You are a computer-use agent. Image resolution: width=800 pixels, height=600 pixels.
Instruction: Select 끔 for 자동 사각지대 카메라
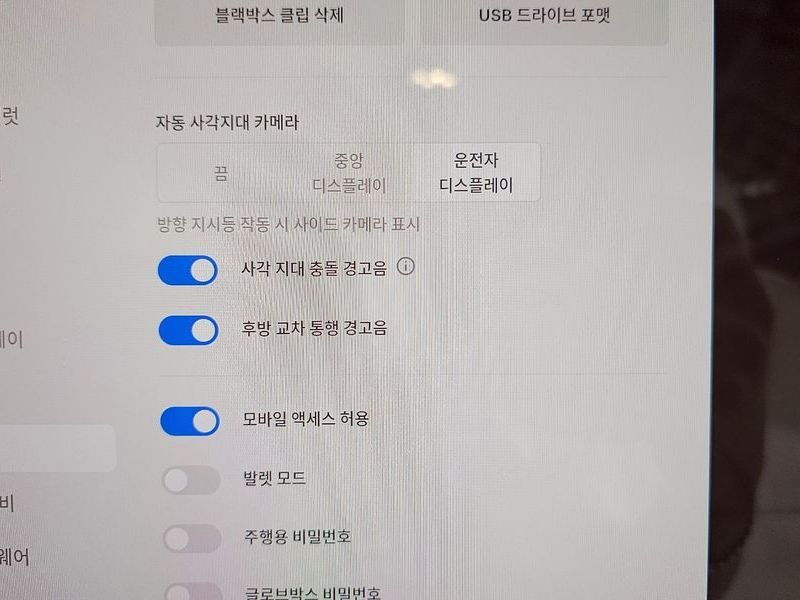point(221,172)
